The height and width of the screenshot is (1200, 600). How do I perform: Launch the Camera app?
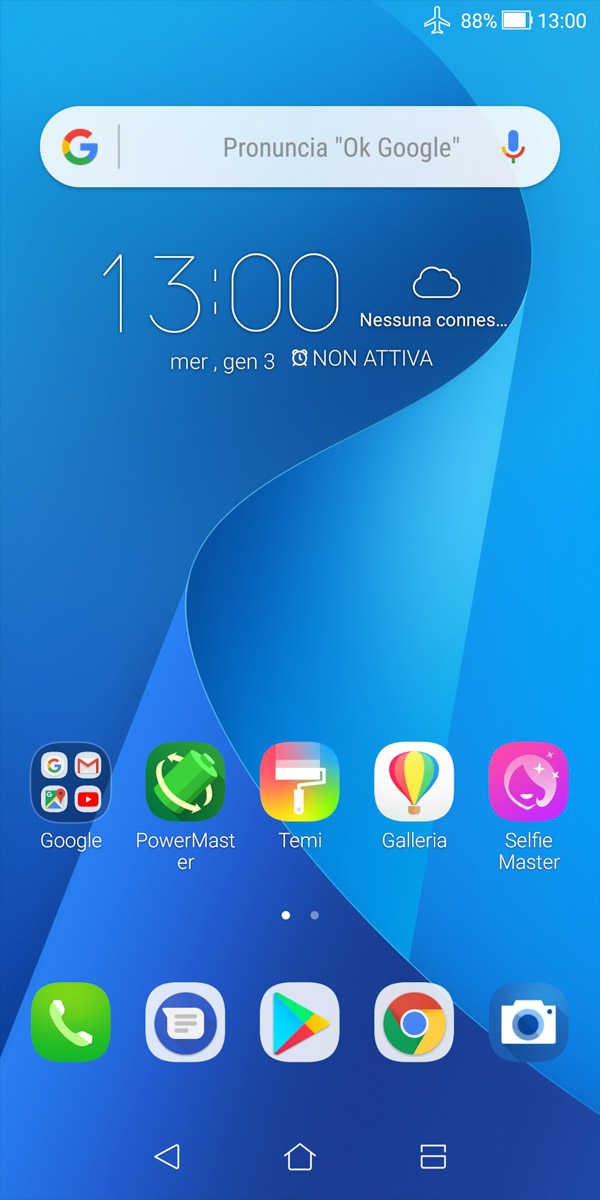[x=529, y=1021]
